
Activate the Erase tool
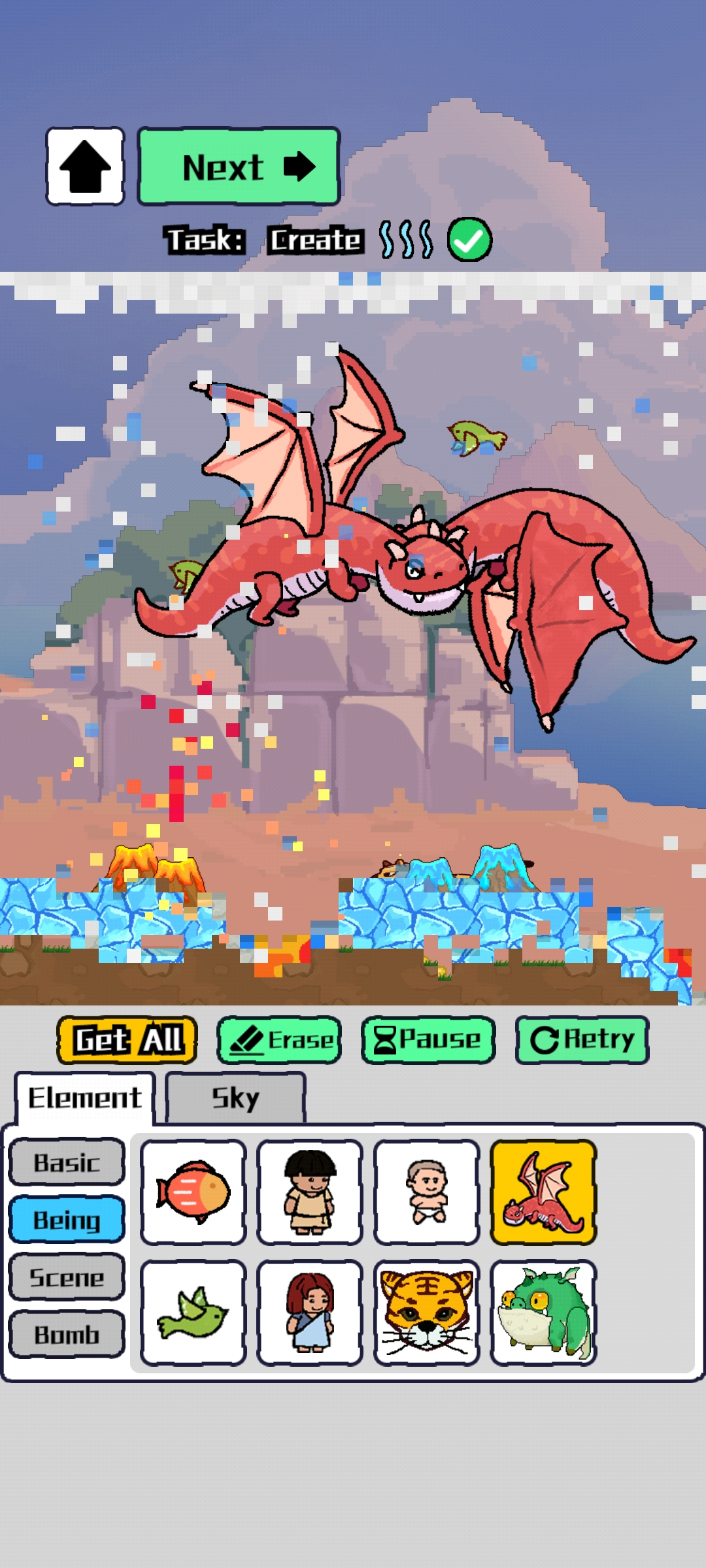tap(279, 1039)
